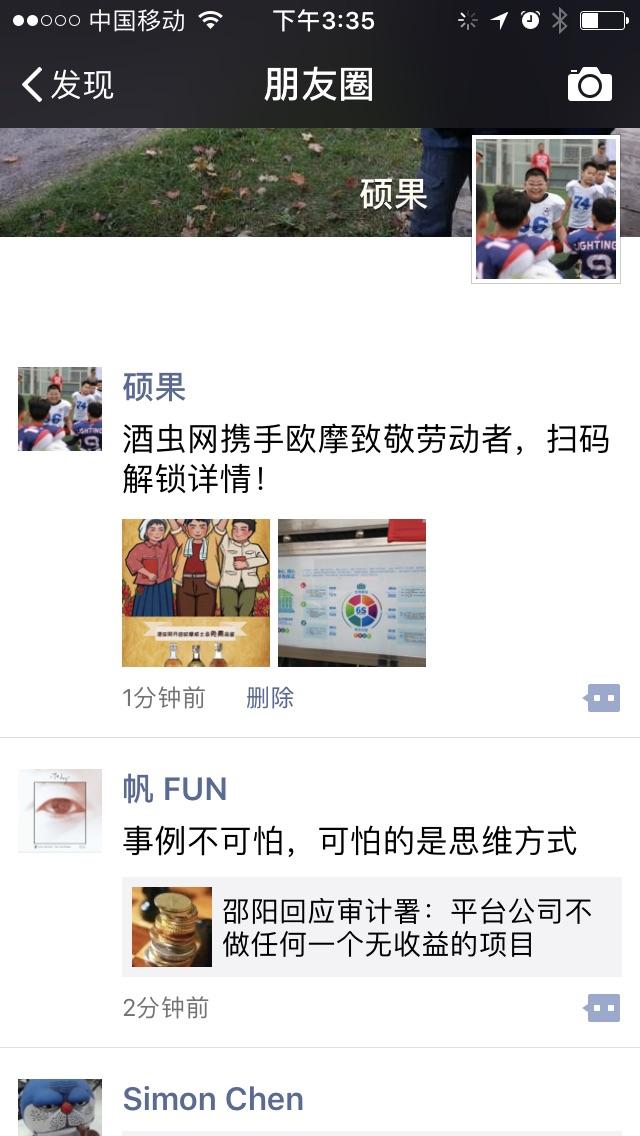Tap 帆 FUN's eye avatar
Viewport: 640px width, 1136px height.
(60, 811)
